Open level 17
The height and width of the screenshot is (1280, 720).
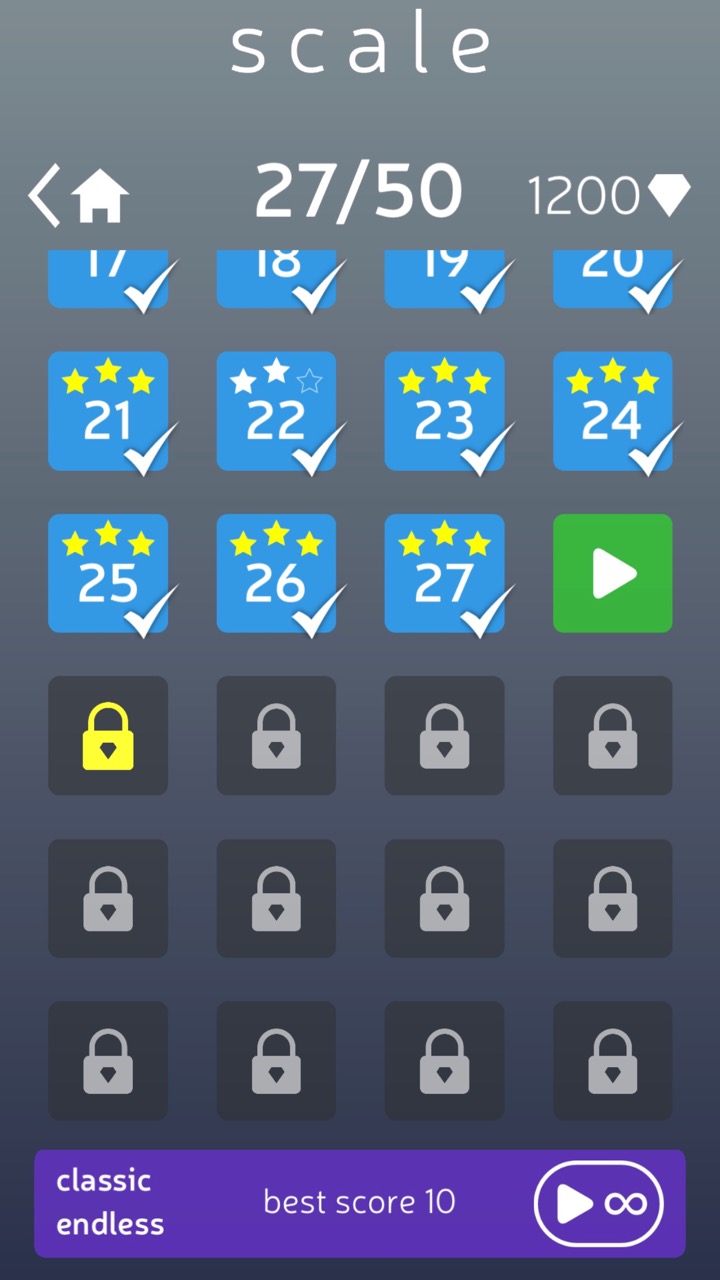108,279
